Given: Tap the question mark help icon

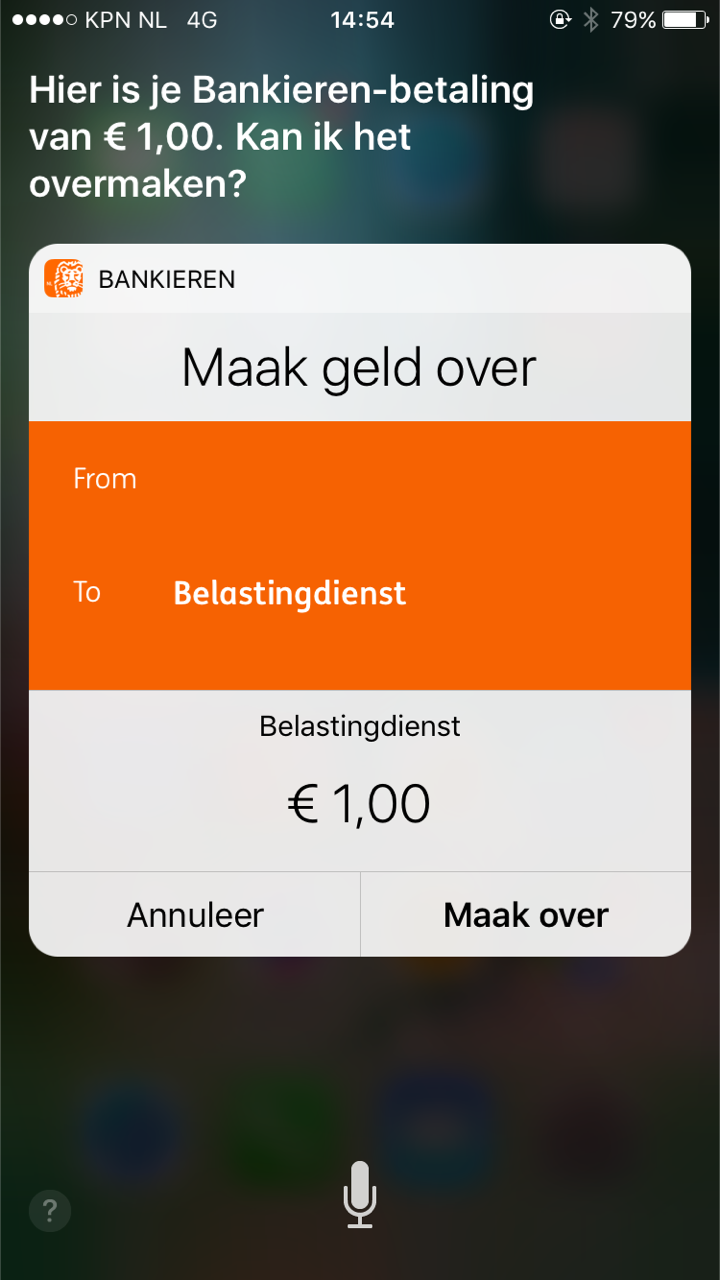Looking at the screenshot, I should click(x=49, y=1210).
